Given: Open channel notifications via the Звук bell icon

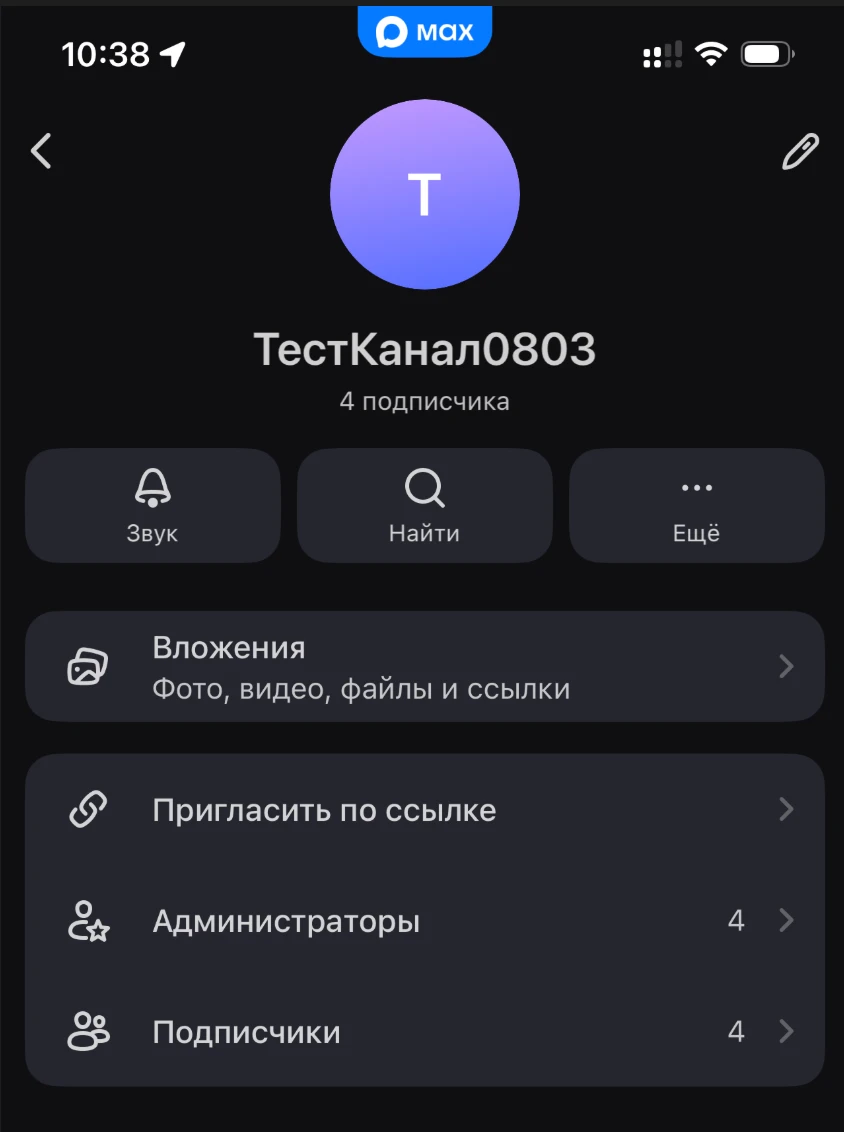Looking at the screenshot, I should tap(152, 487).
